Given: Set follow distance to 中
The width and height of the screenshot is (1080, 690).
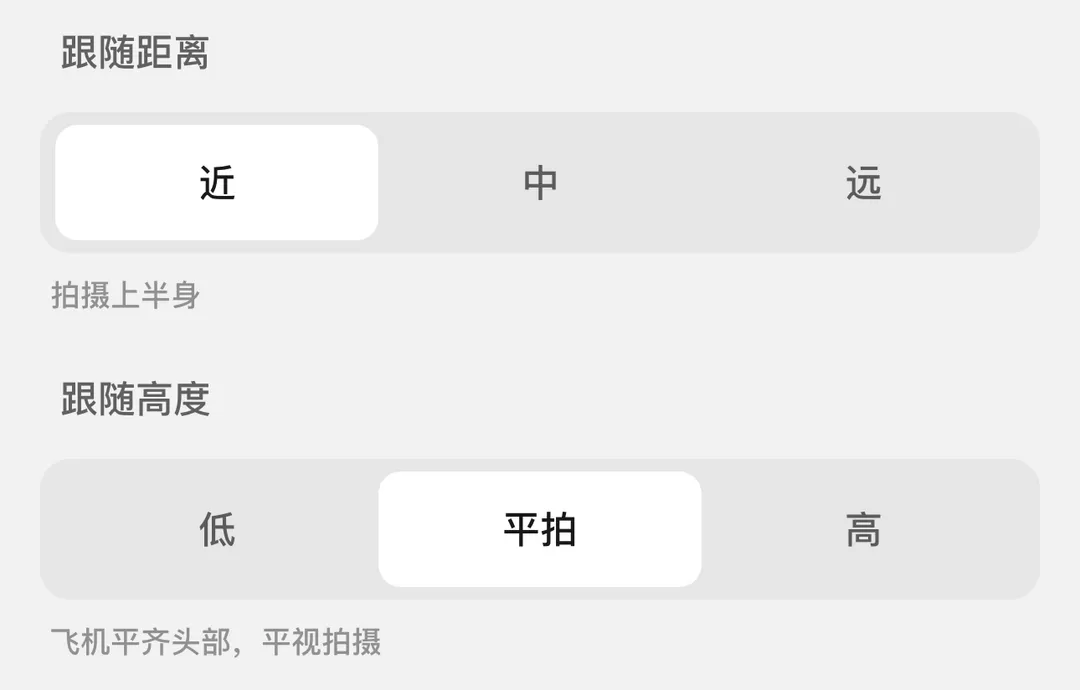Looking at the screenshot, I should 540,183.
